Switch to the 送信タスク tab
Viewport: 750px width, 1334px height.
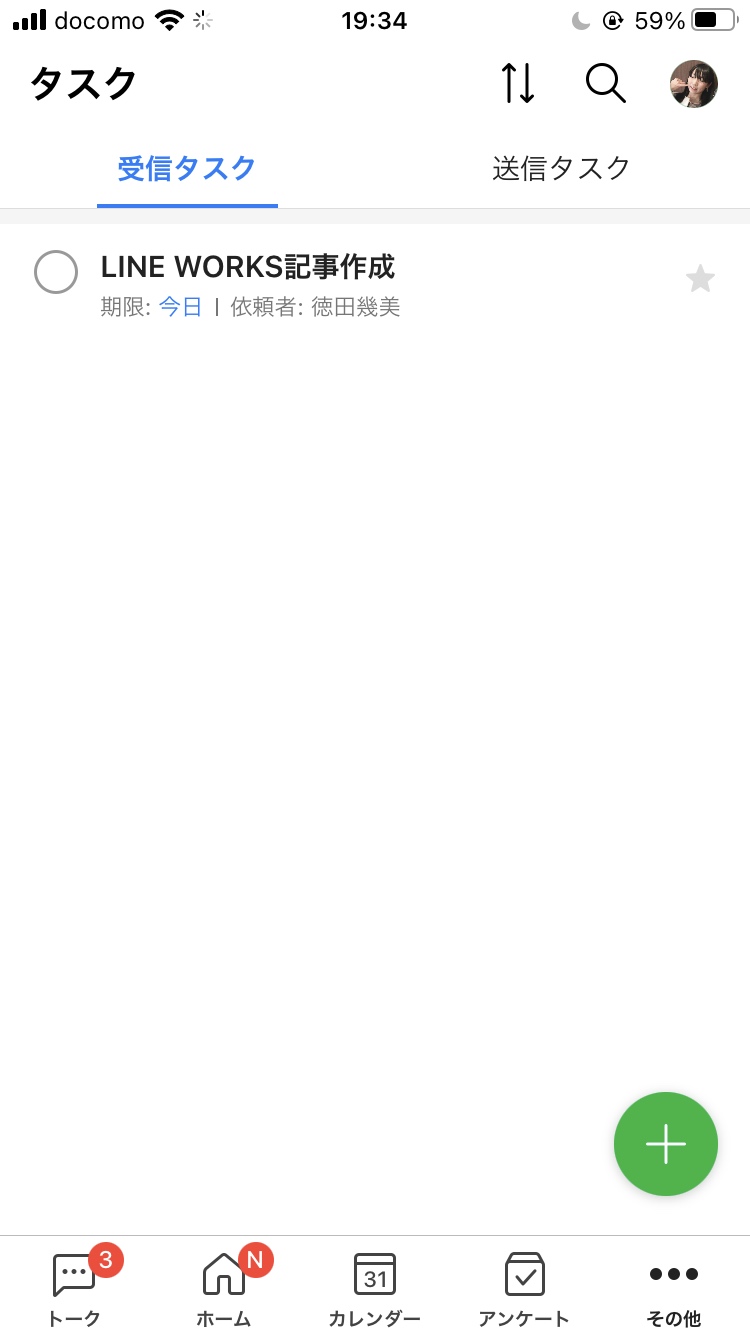tap(561, 168)
